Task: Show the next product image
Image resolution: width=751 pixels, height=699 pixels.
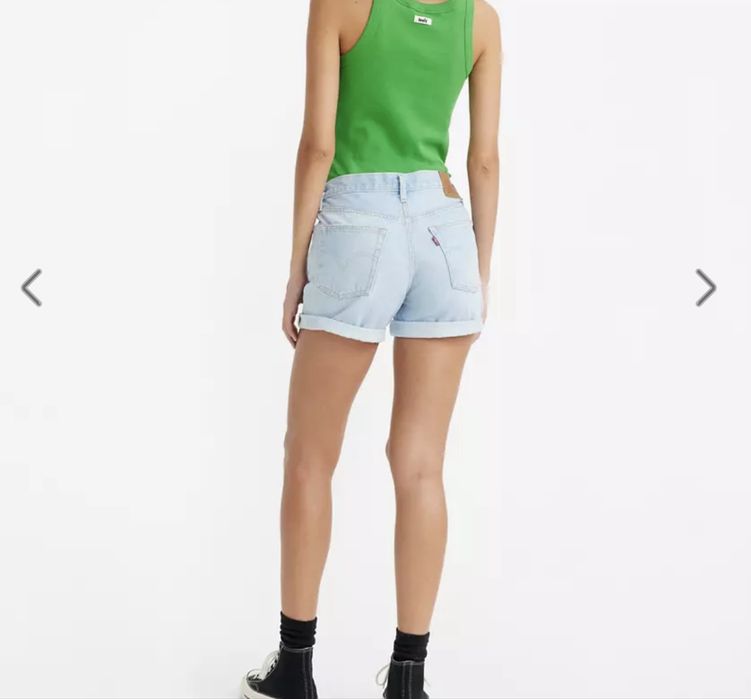Action: coord(706,288)
